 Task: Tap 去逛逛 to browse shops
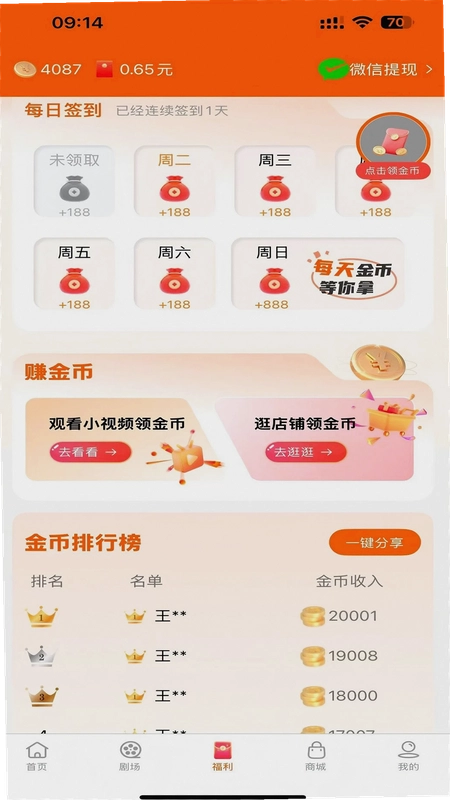pyautogui.click(x=306, y=452)
